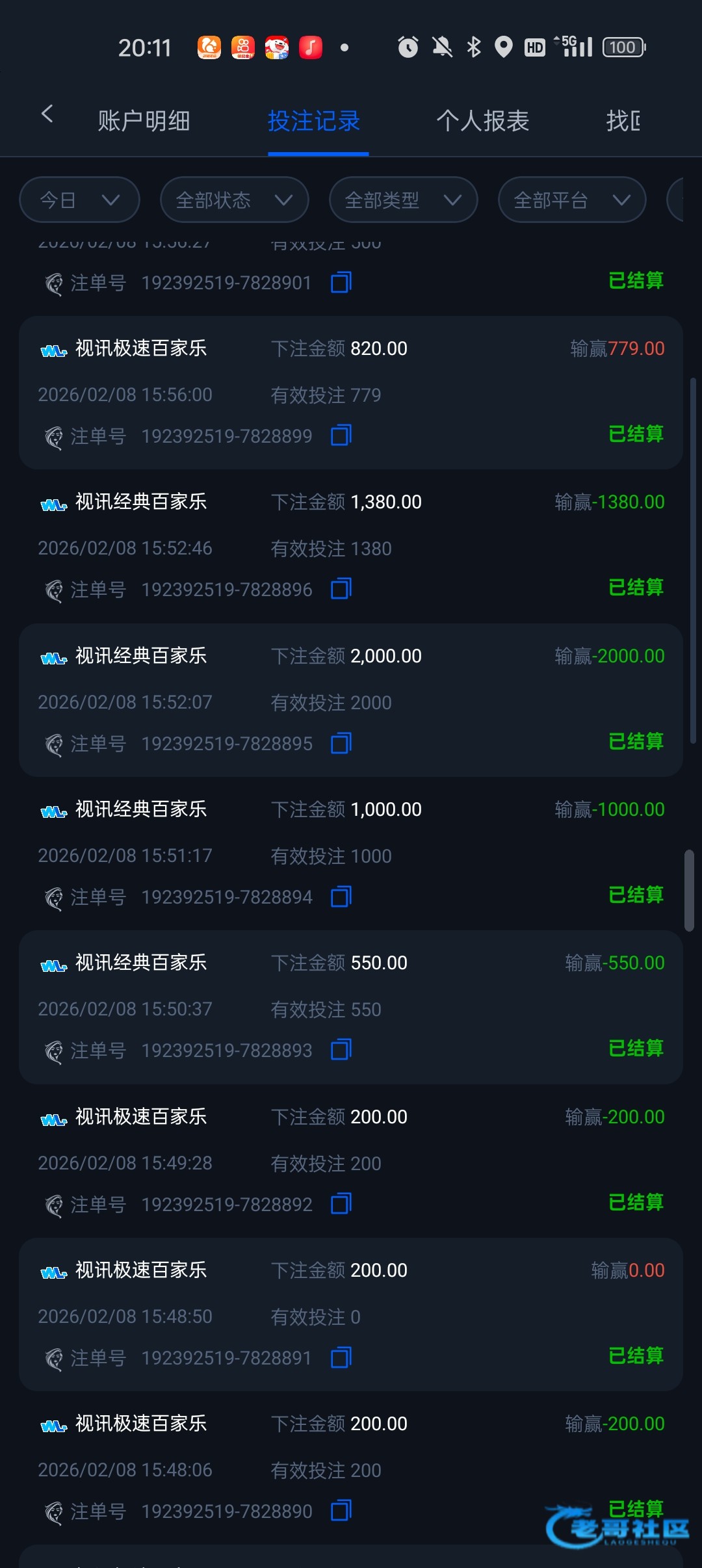Open the 全部类型 type dropdown
The height and width of the screenshot is (1568, 702).
tap(403, 200)
